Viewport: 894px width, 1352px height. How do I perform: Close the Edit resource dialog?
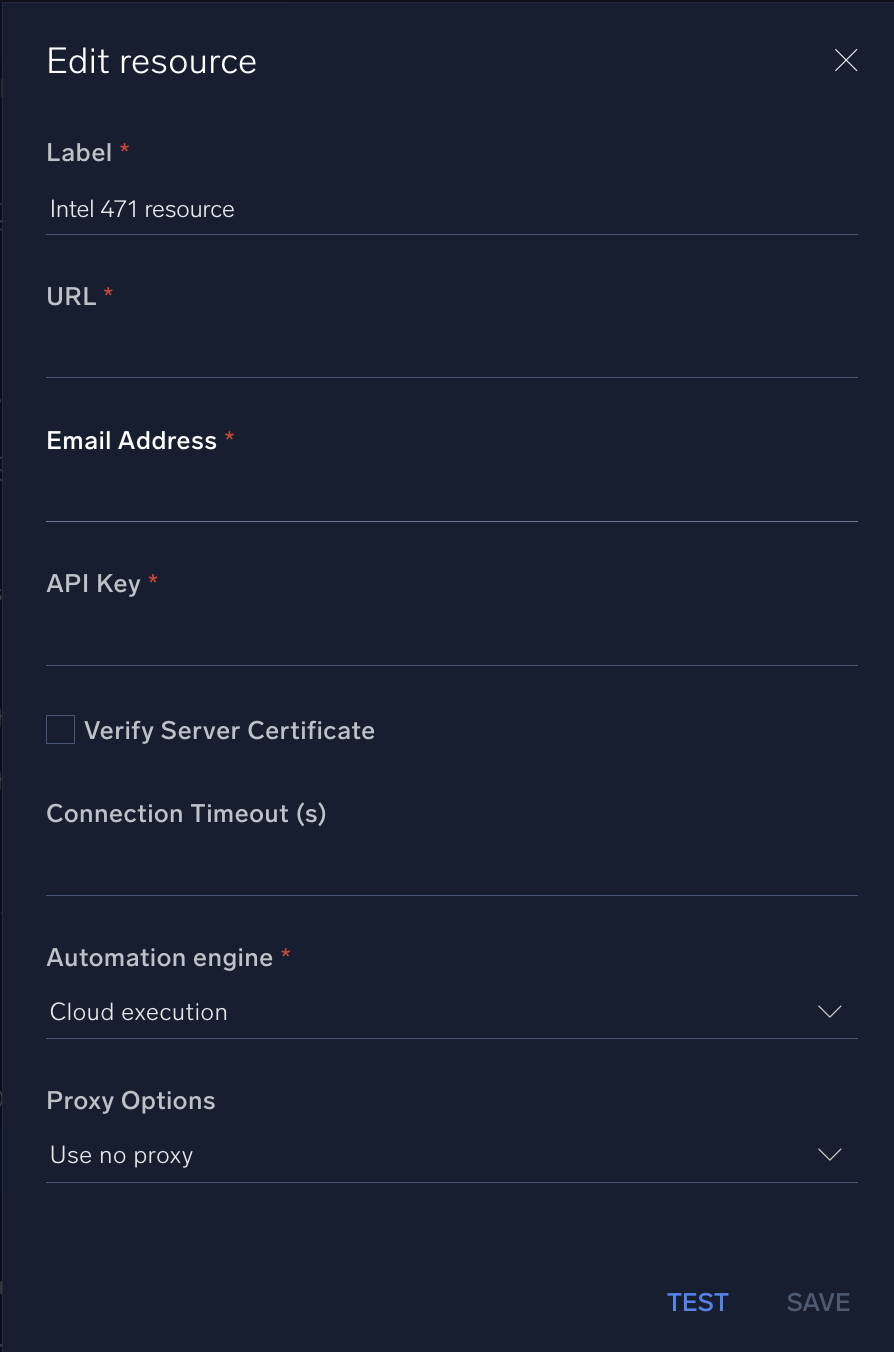click(x=845, y=60)
